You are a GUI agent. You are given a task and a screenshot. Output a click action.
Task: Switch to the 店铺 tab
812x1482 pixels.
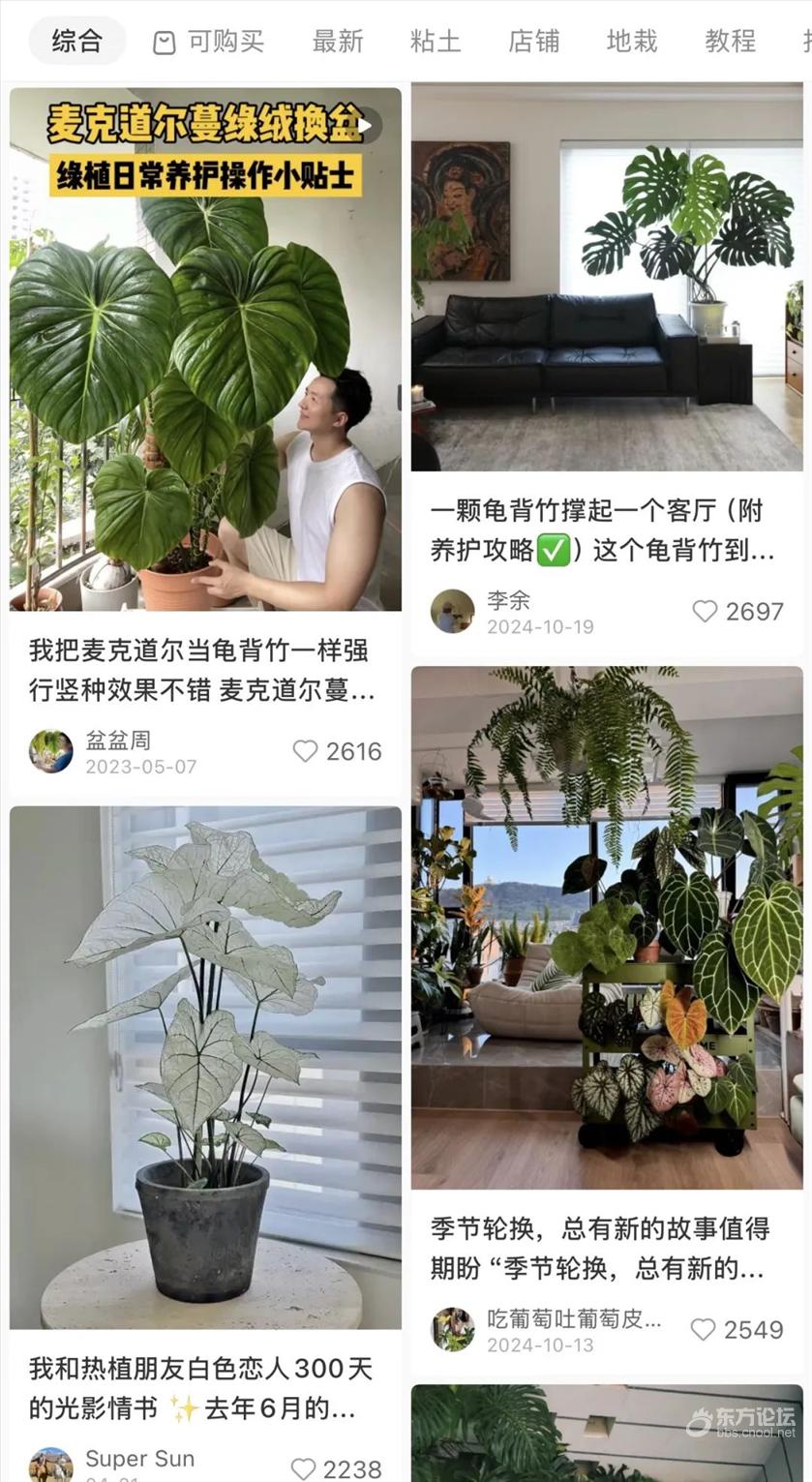534,42
